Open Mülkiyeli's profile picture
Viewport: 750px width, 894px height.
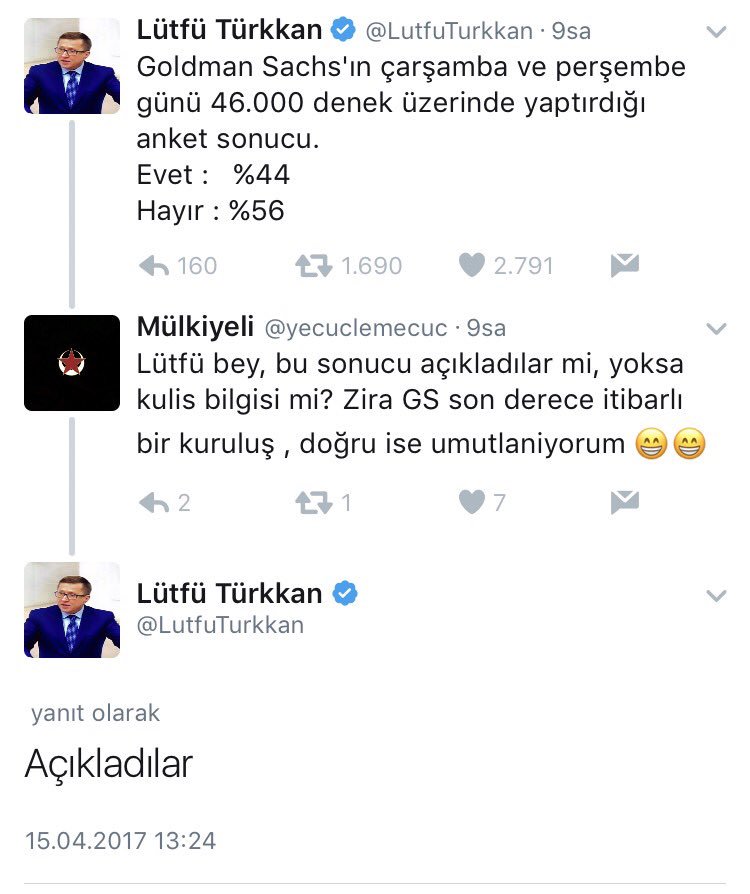(72, 363)
